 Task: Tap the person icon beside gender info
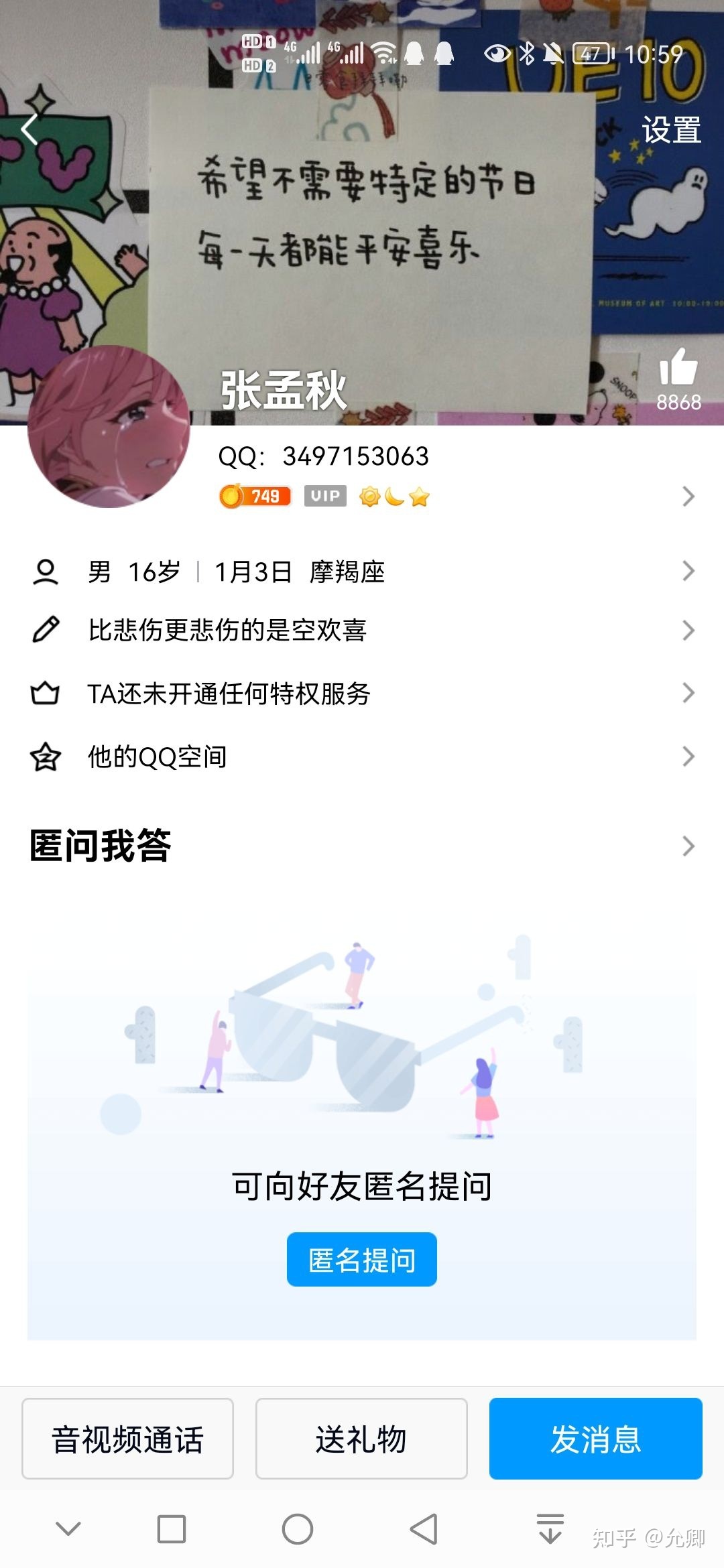pos(46,572)
